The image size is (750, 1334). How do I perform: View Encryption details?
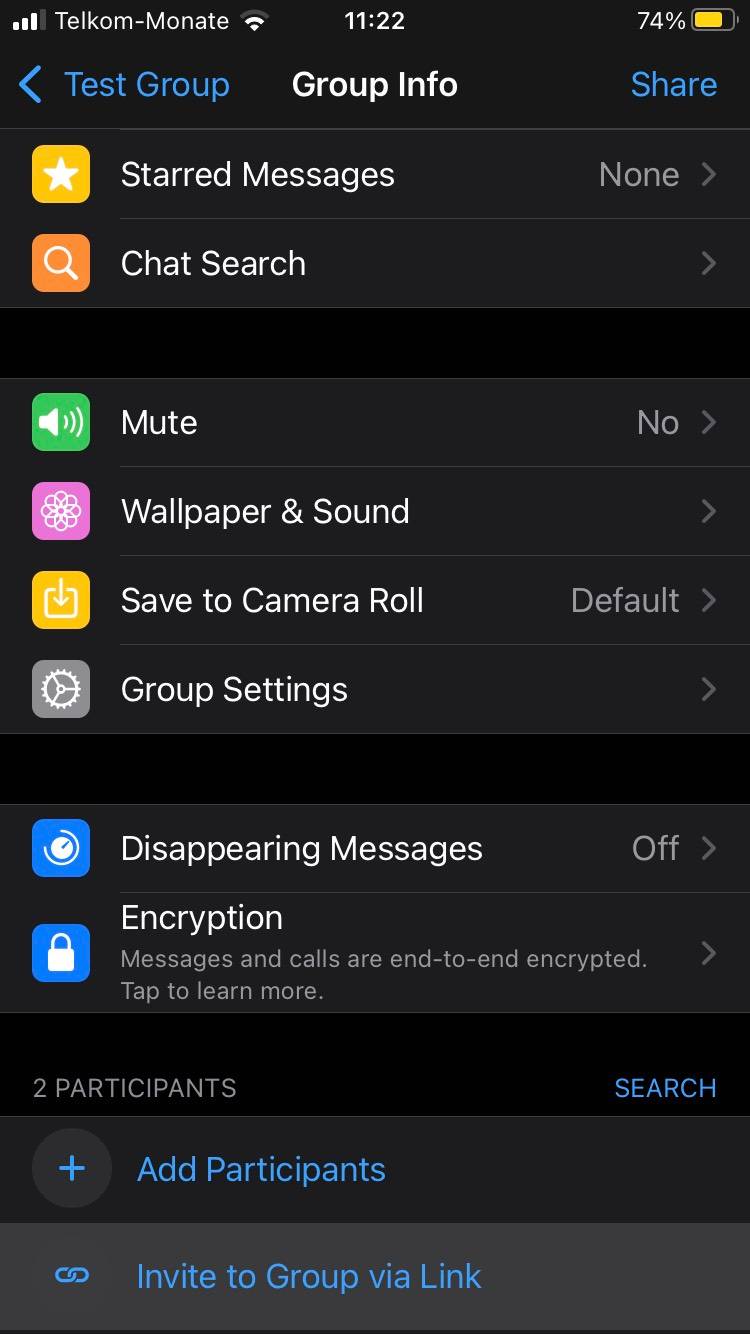coord(375,953)
